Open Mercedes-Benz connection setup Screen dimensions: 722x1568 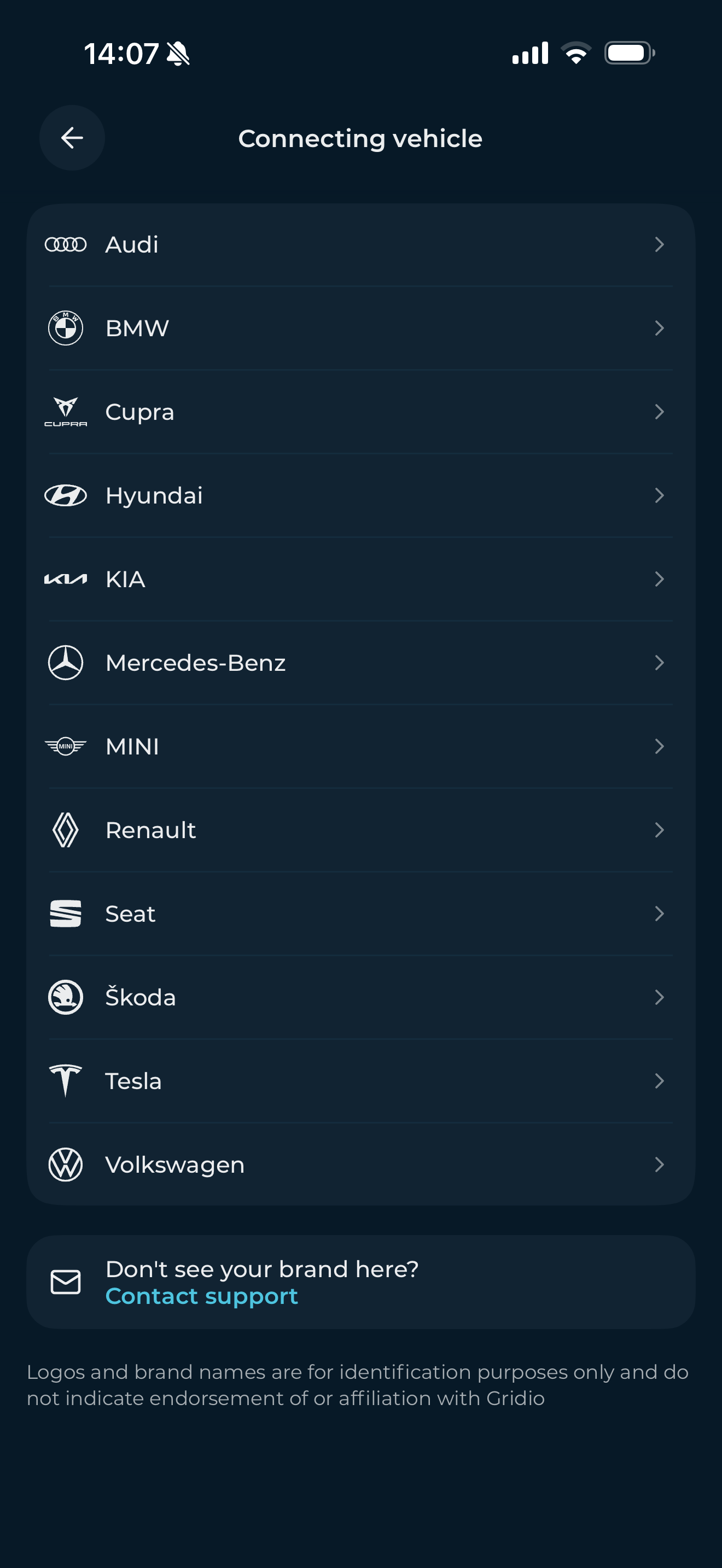coord(360,663)
